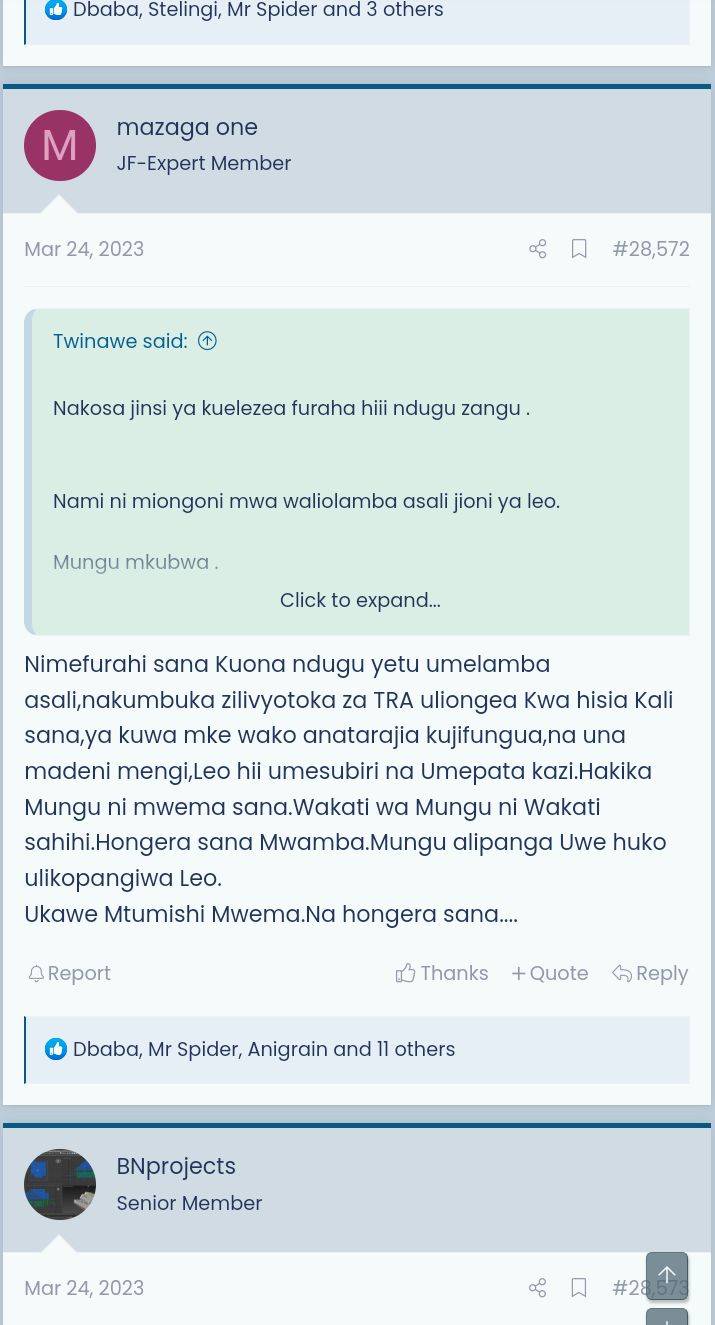Screen dimensions: 715x1325
Task: Open permalink #28,572
Action: click(x=651, y=249)
